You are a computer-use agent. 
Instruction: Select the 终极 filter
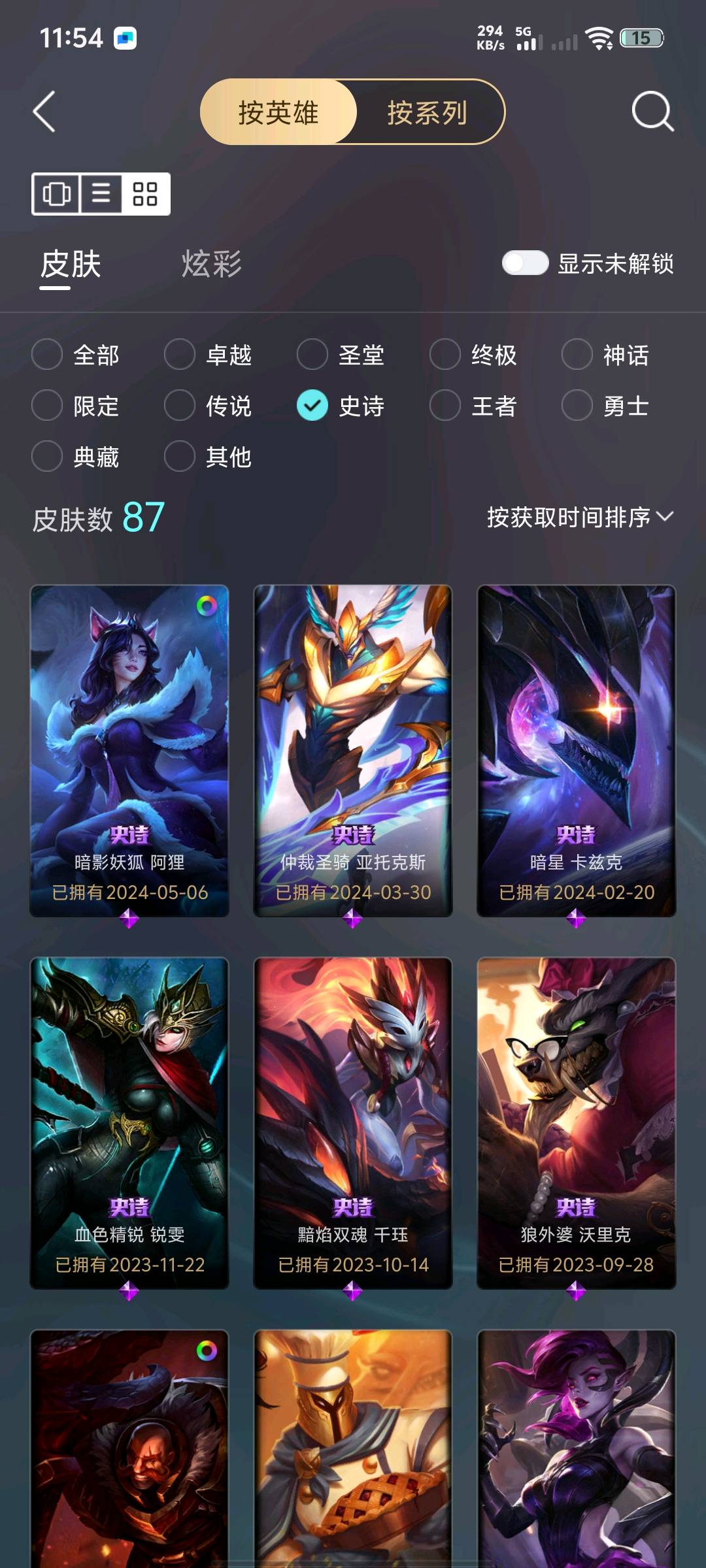tap(445, 355)
